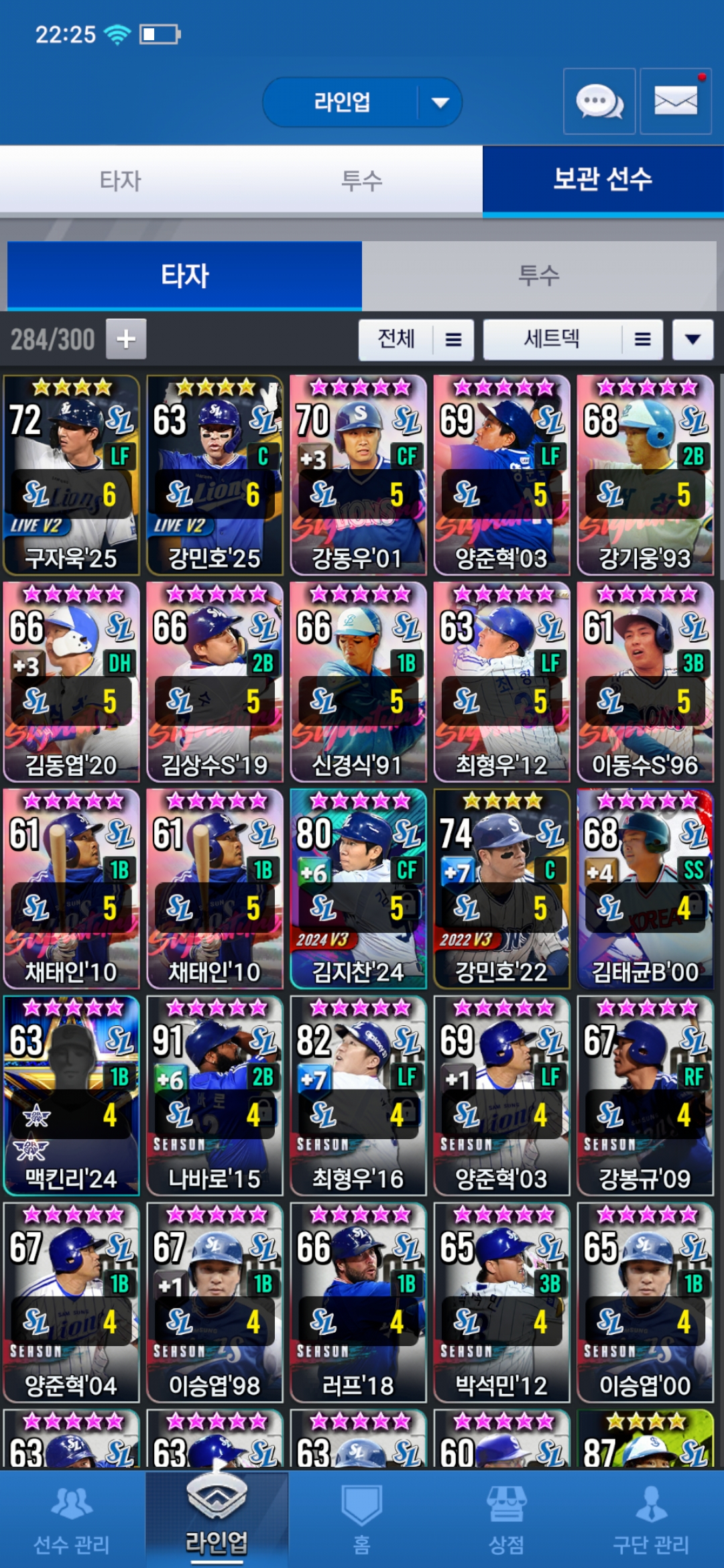
Task: Open the 구자욱'25 player card
Action: click(x=71, y=475)
